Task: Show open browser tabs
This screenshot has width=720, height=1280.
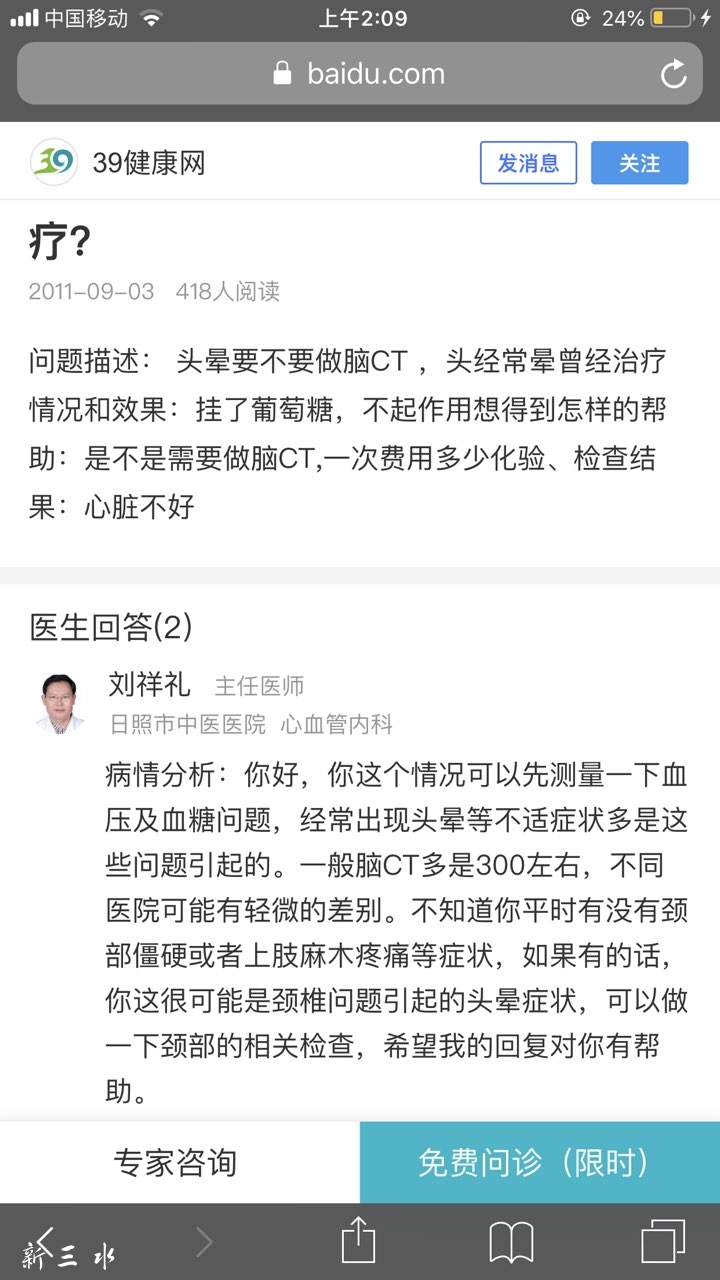Action: coord(662,1242)
